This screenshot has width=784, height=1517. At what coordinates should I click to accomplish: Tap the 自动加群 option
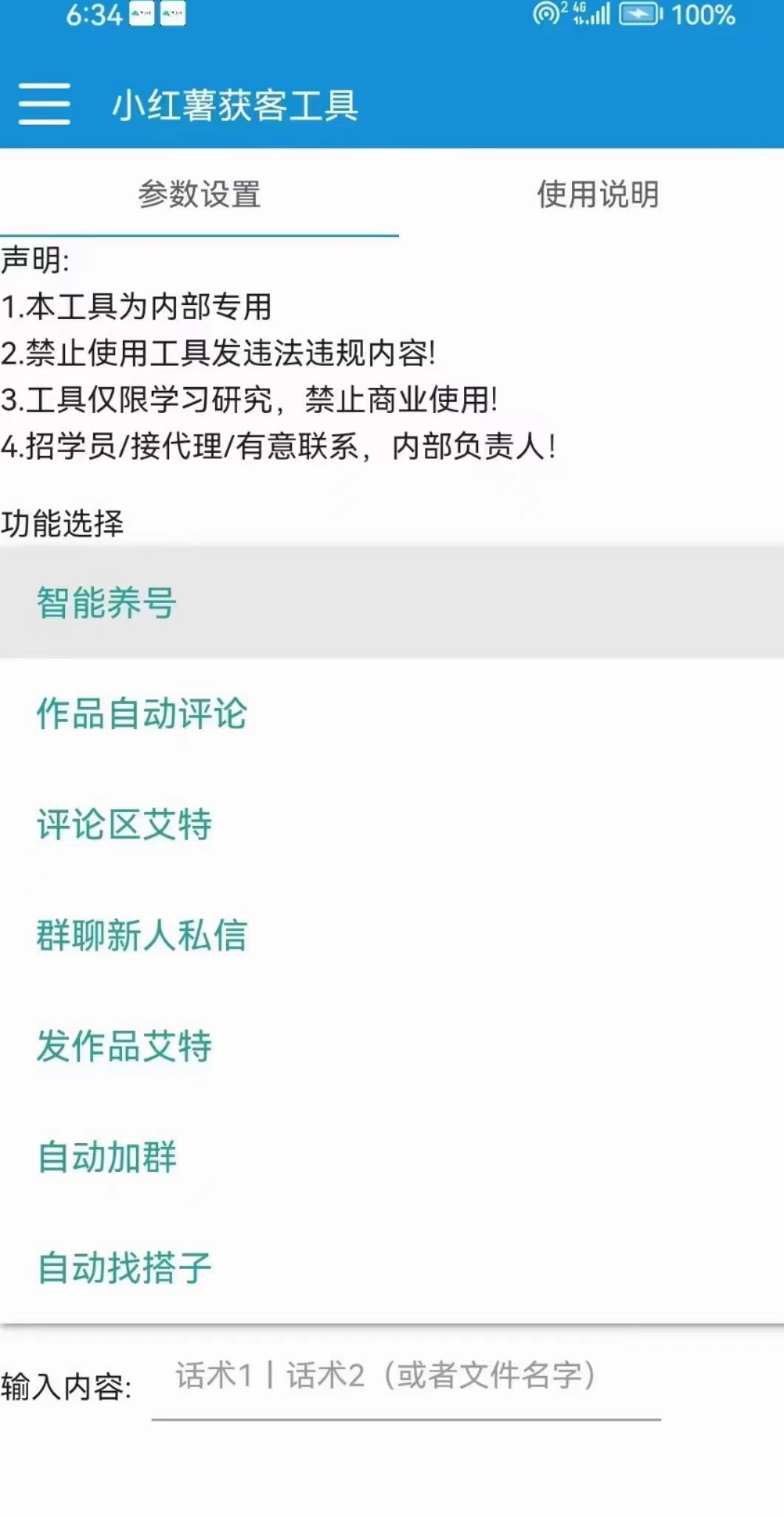392,1157
